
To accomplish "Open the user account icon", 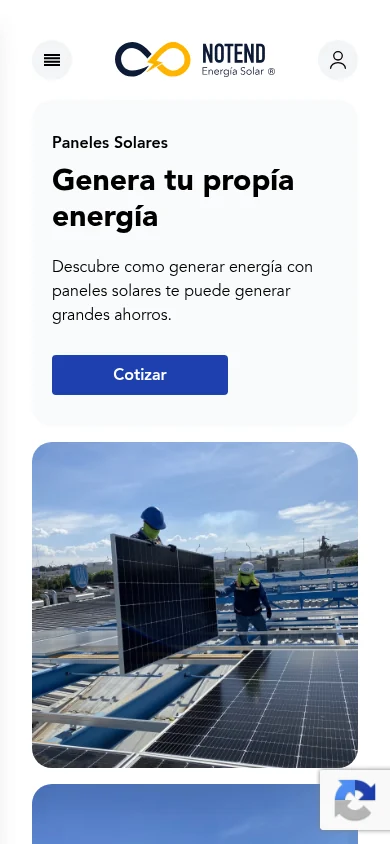I will coord(338,60).
